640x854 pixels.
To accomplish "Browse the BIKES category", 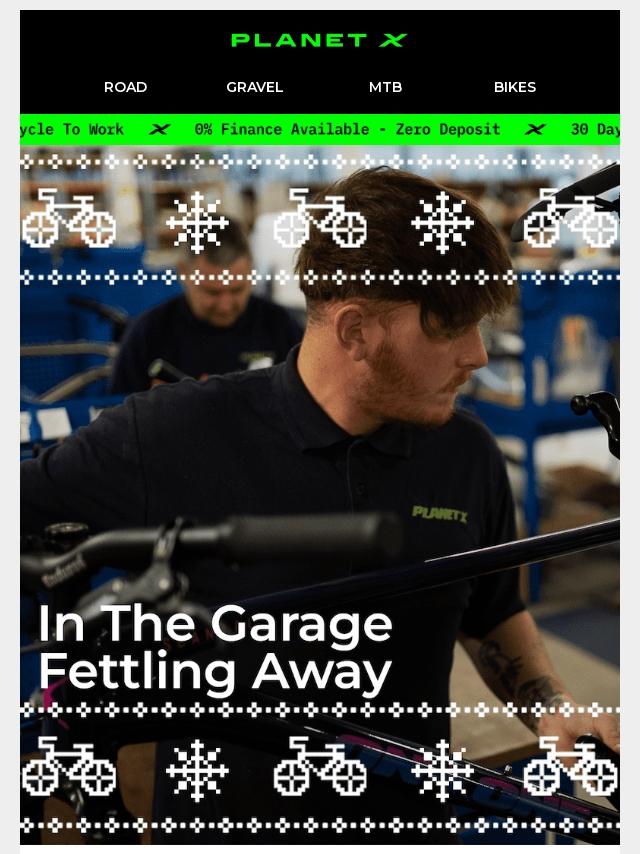I will tap(514, 87).
